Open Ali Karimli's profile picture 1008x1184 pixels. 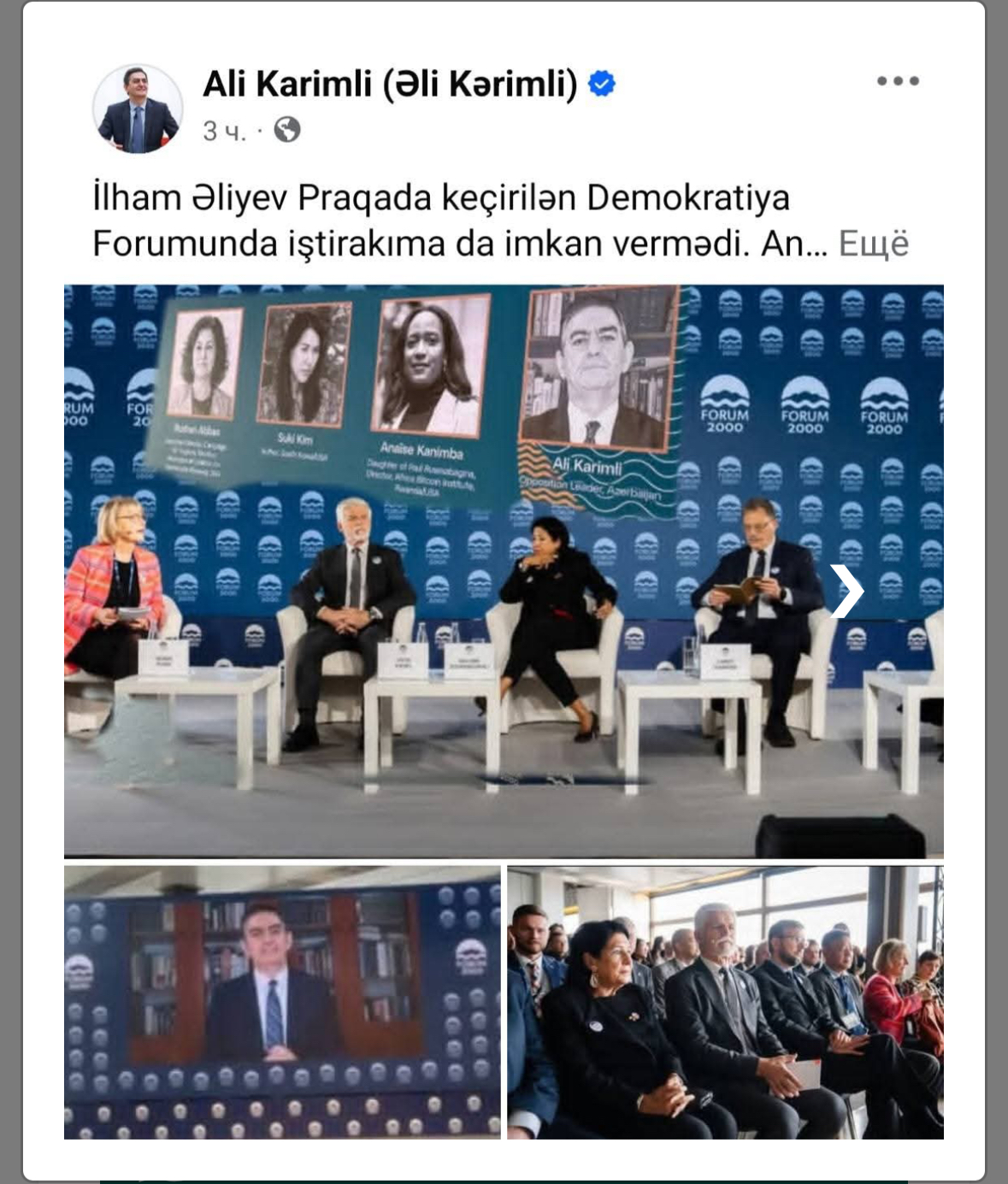click(x=138, y=109)
